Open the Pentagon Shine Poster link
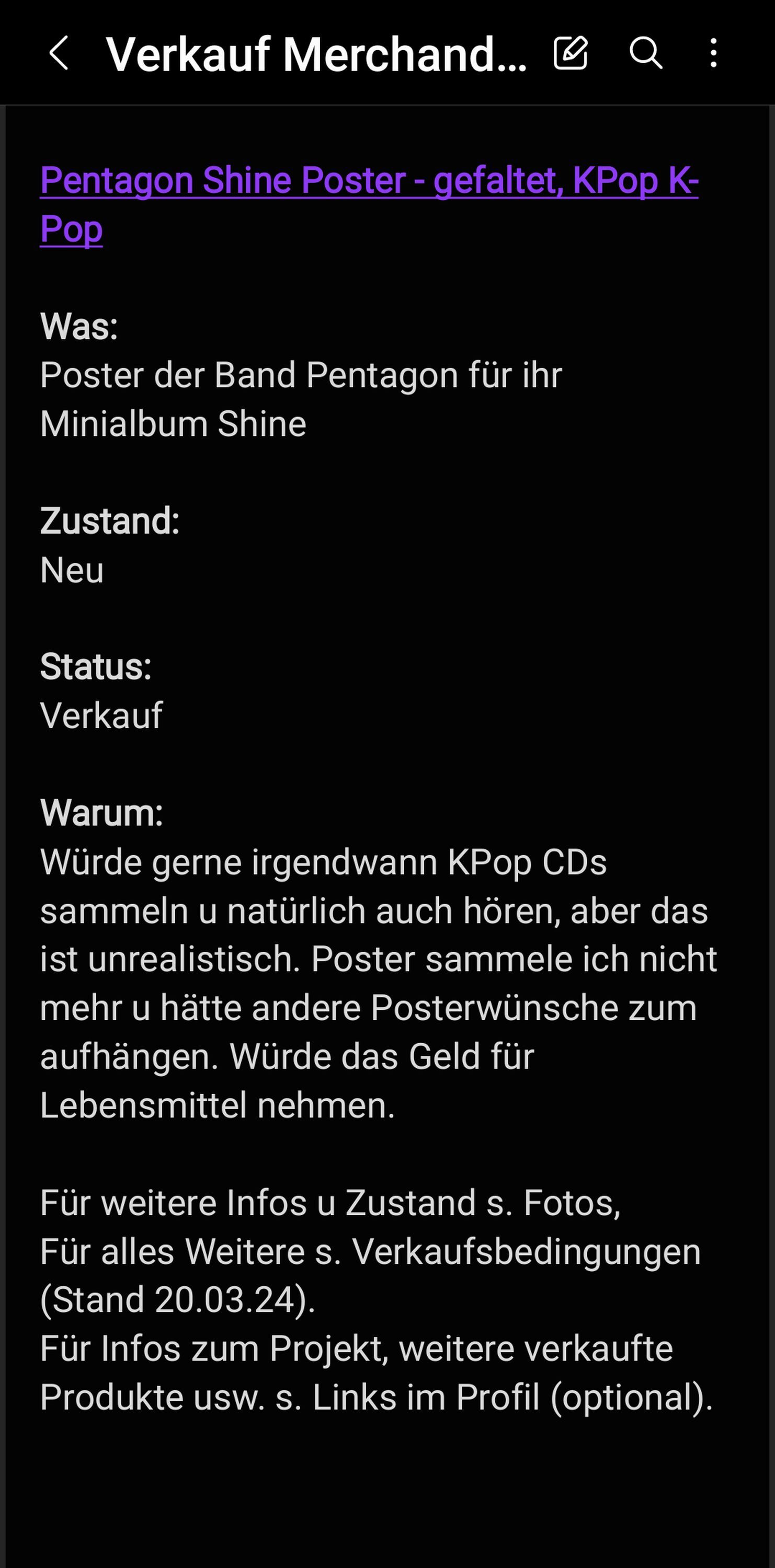 369,204
